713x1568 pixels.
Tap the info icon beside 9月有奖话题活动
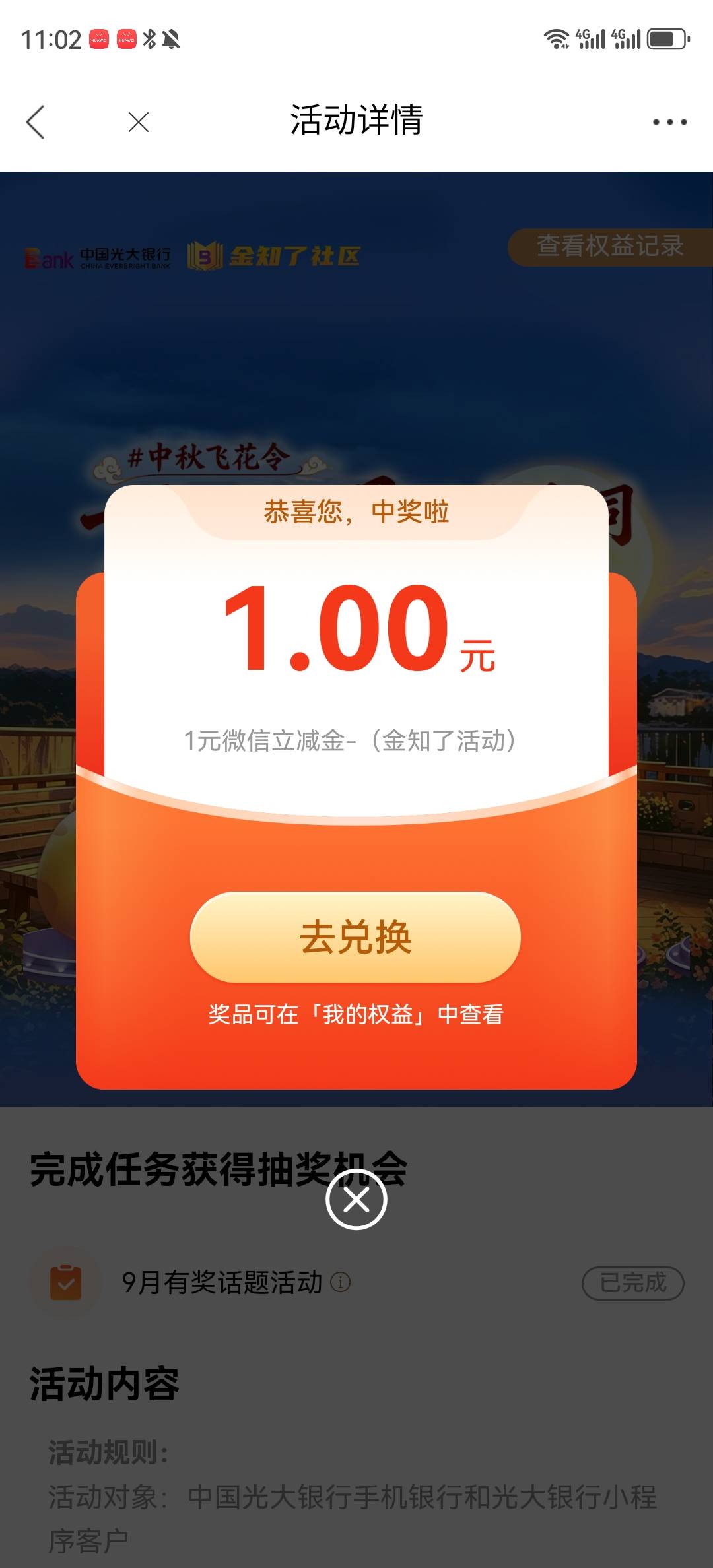(x=340, y=1282)
